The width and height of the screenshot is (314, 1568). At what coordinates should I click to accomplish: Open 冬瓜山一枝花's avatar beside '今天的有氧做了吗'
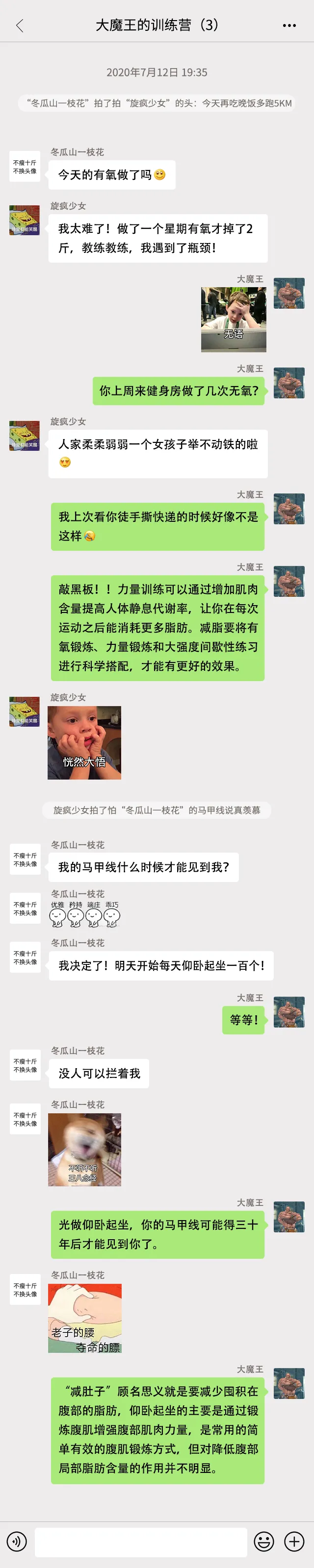25,167
